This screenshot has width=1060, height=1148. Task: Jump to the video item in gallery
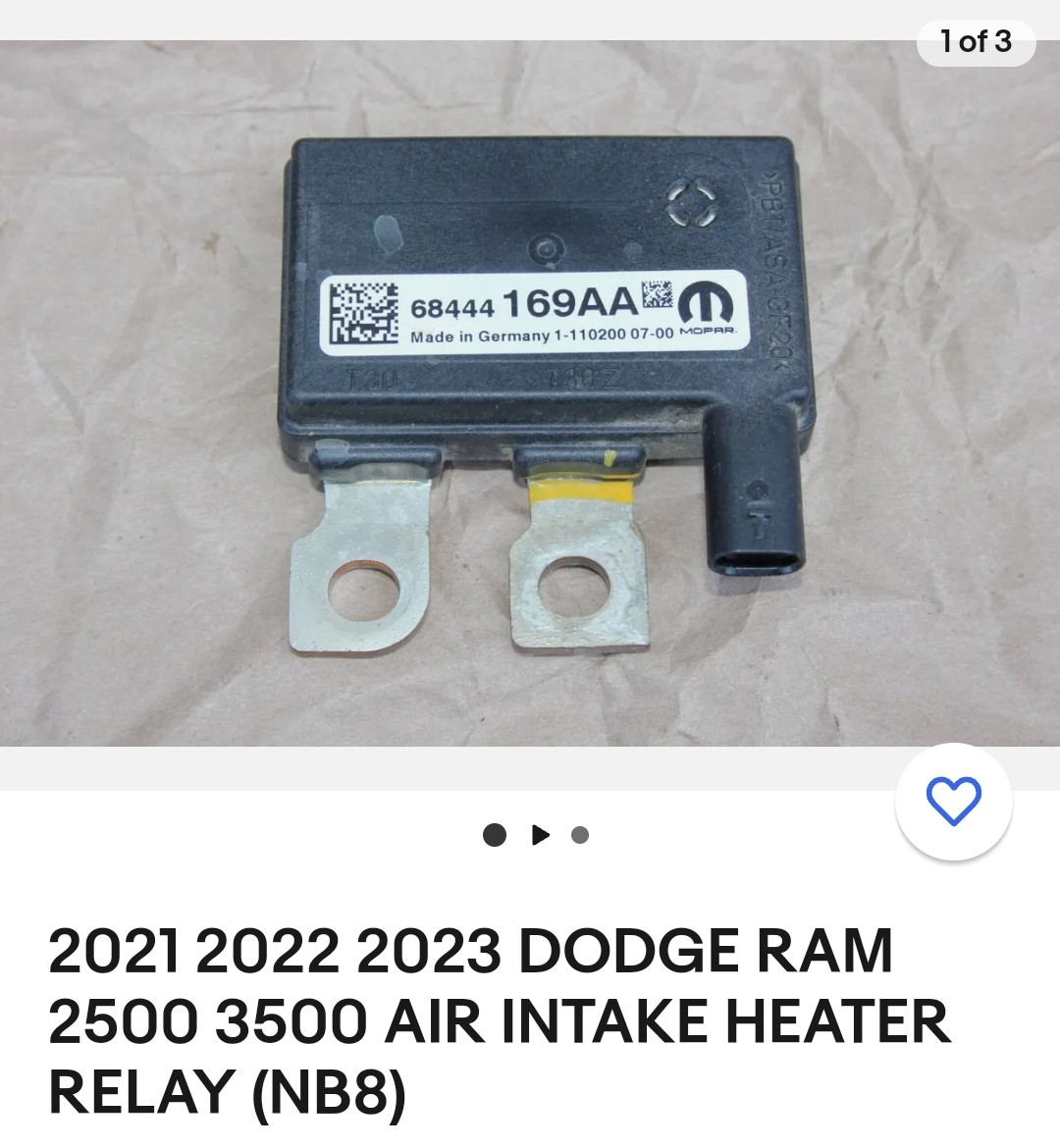coord(540,835)
